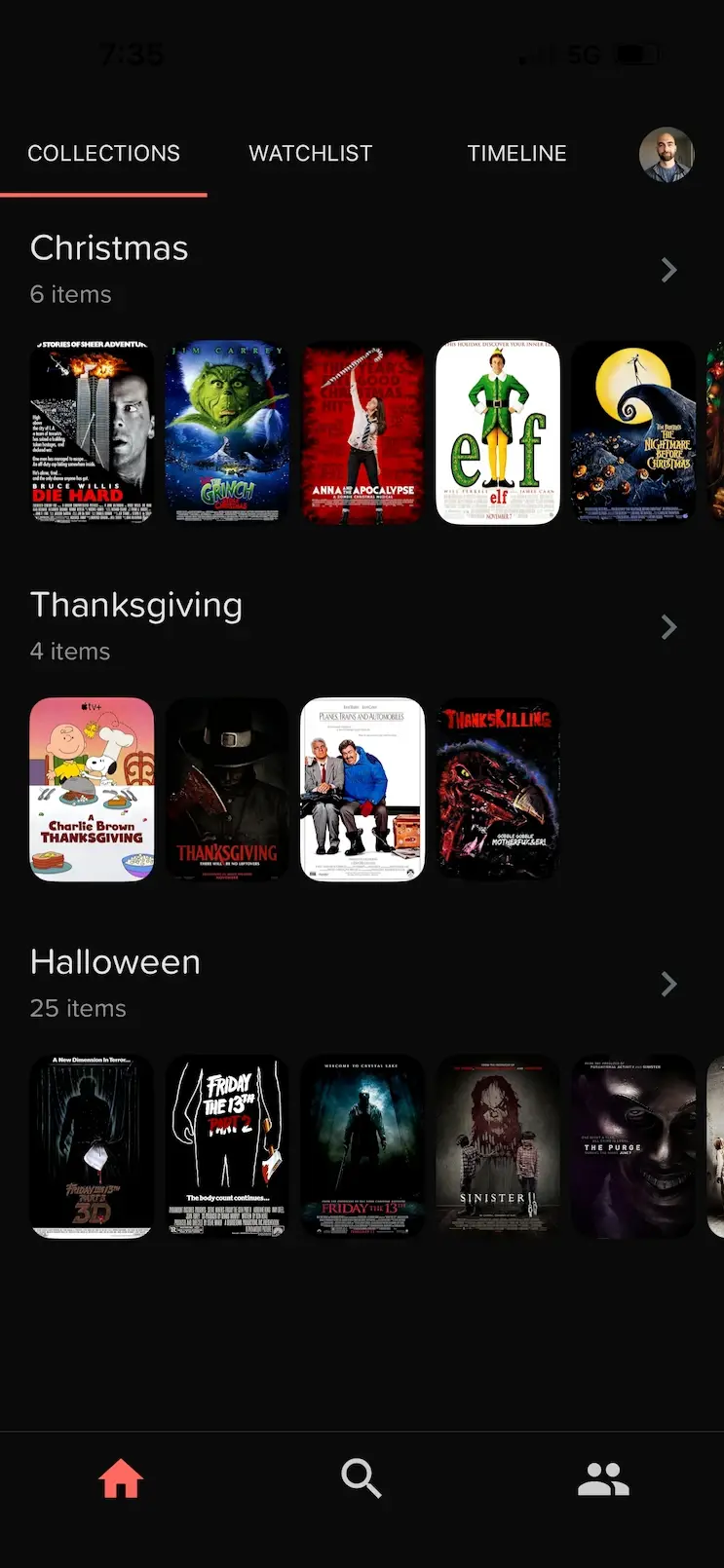The height and width of the screenshot is (1568, 724).
Task: Open the Die Hard movie poster
Action: click(x=92, y=431)
